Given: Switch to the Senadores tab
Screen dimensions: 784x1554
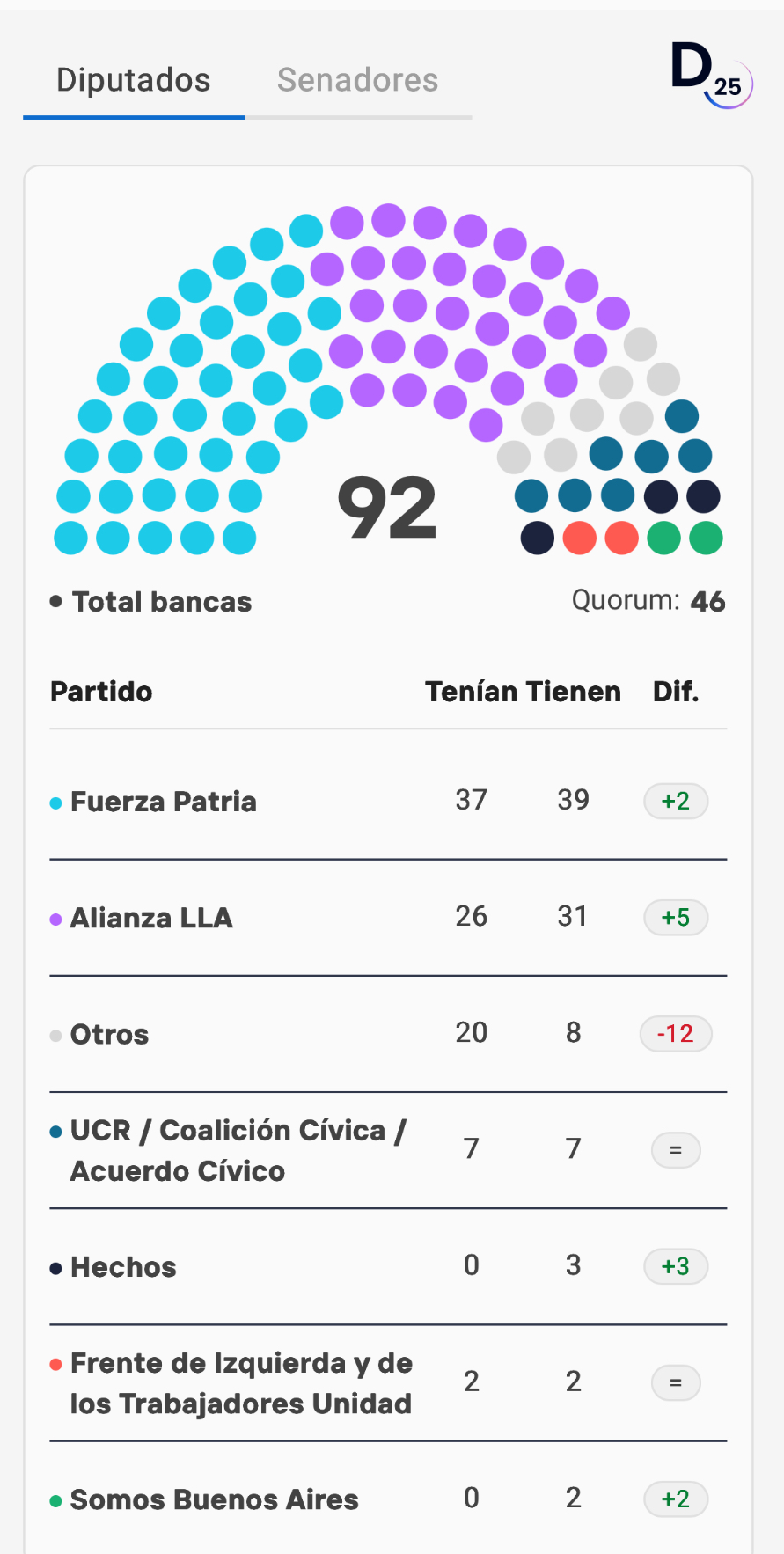Looking at the screenshot, I should [357, 80].
